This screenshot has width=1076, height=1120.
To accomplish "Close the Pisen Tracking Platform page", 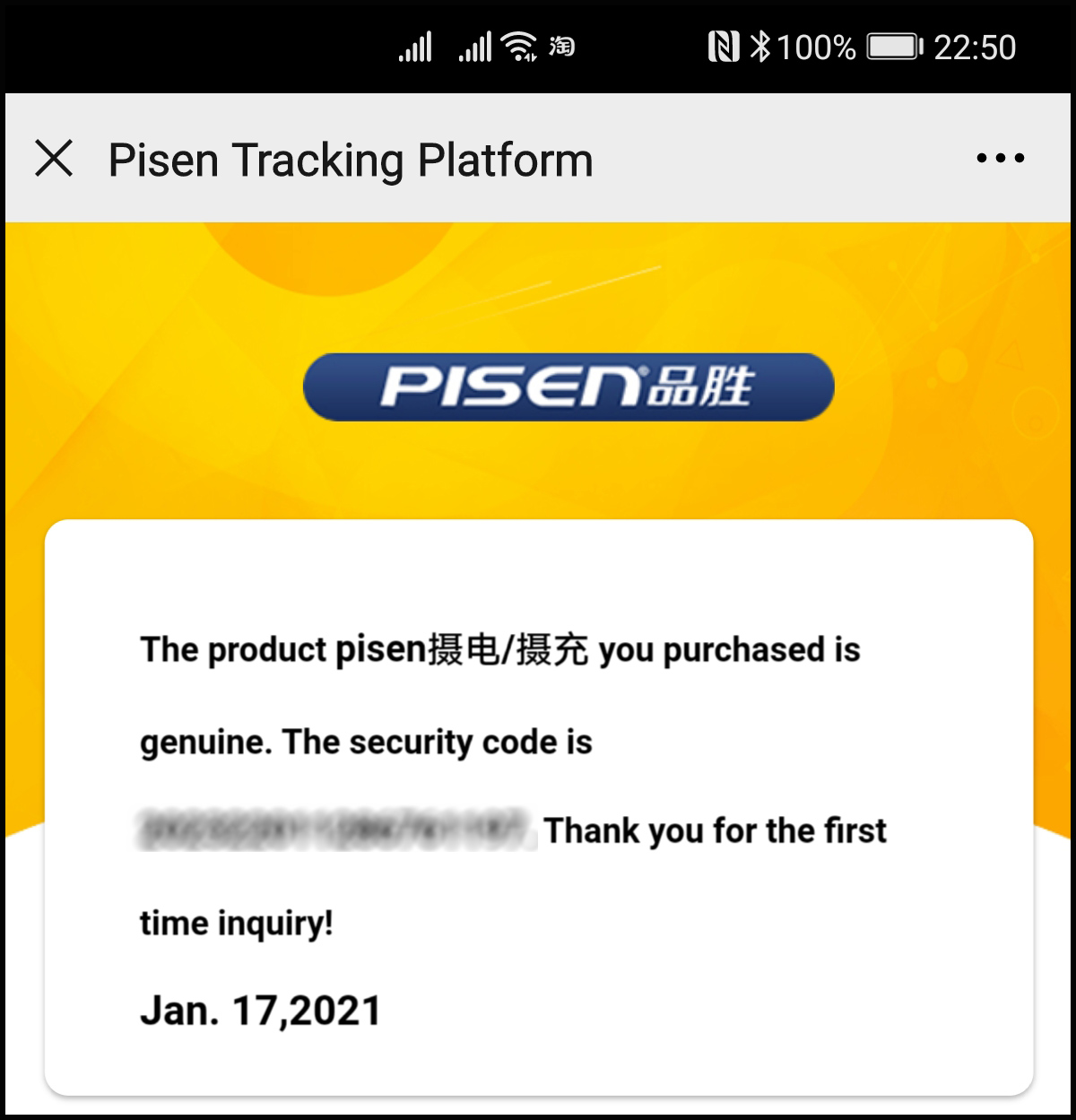I will [x=56, y=158].
